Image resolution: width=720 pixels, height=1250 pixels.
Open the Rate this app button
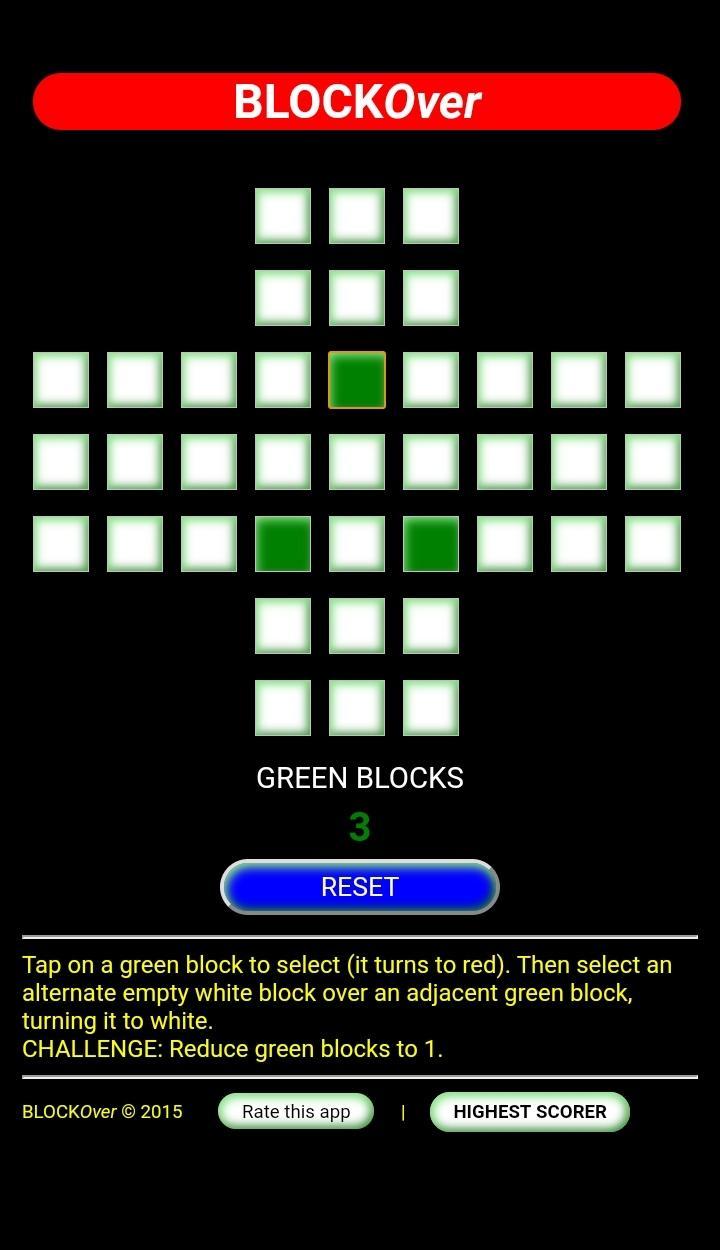(x=295, y=1111)
